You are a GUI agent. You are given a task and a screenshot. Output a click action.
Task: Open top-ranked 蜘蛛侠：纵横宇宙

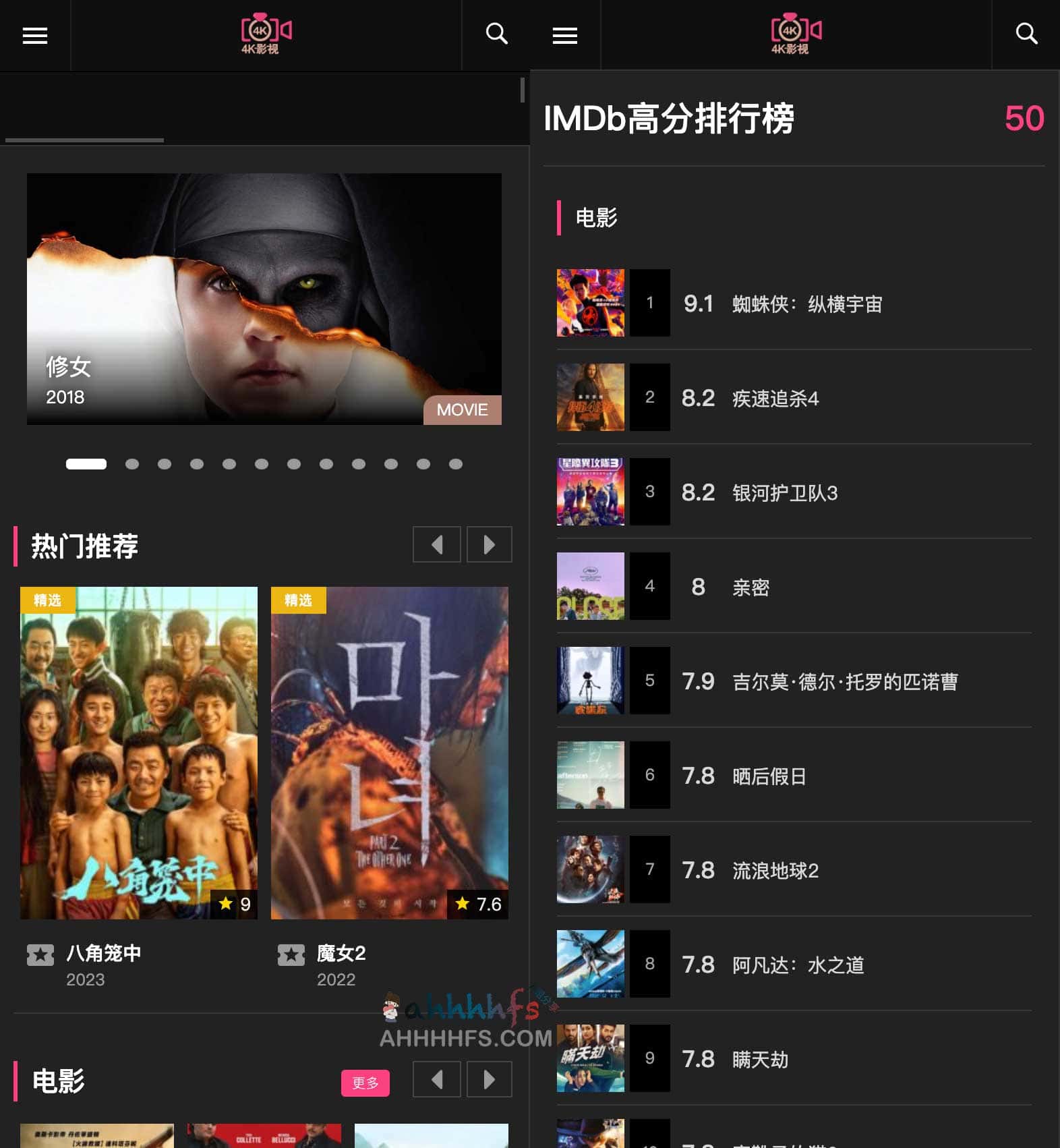[x=806, y=304]
